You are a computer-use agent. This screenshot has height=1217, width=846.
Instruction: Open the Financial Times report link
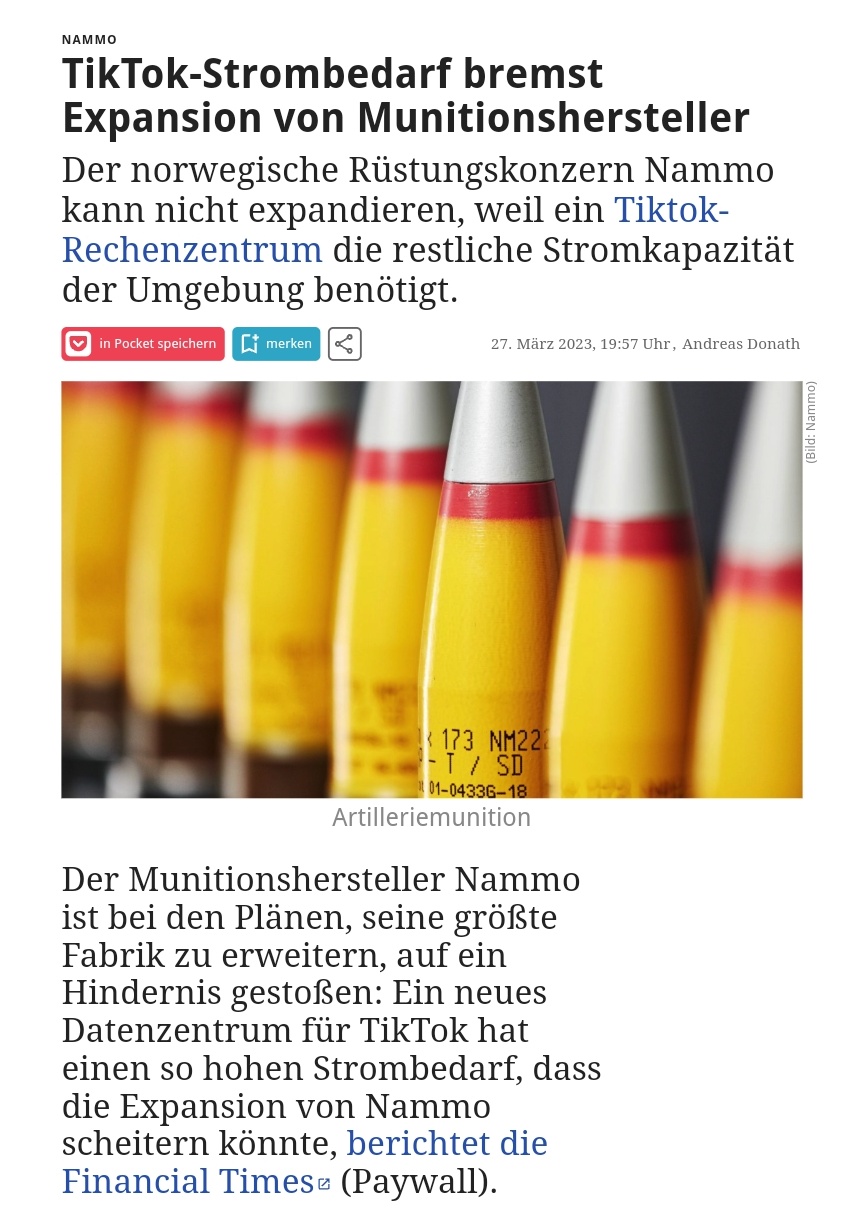[188, 1181]
